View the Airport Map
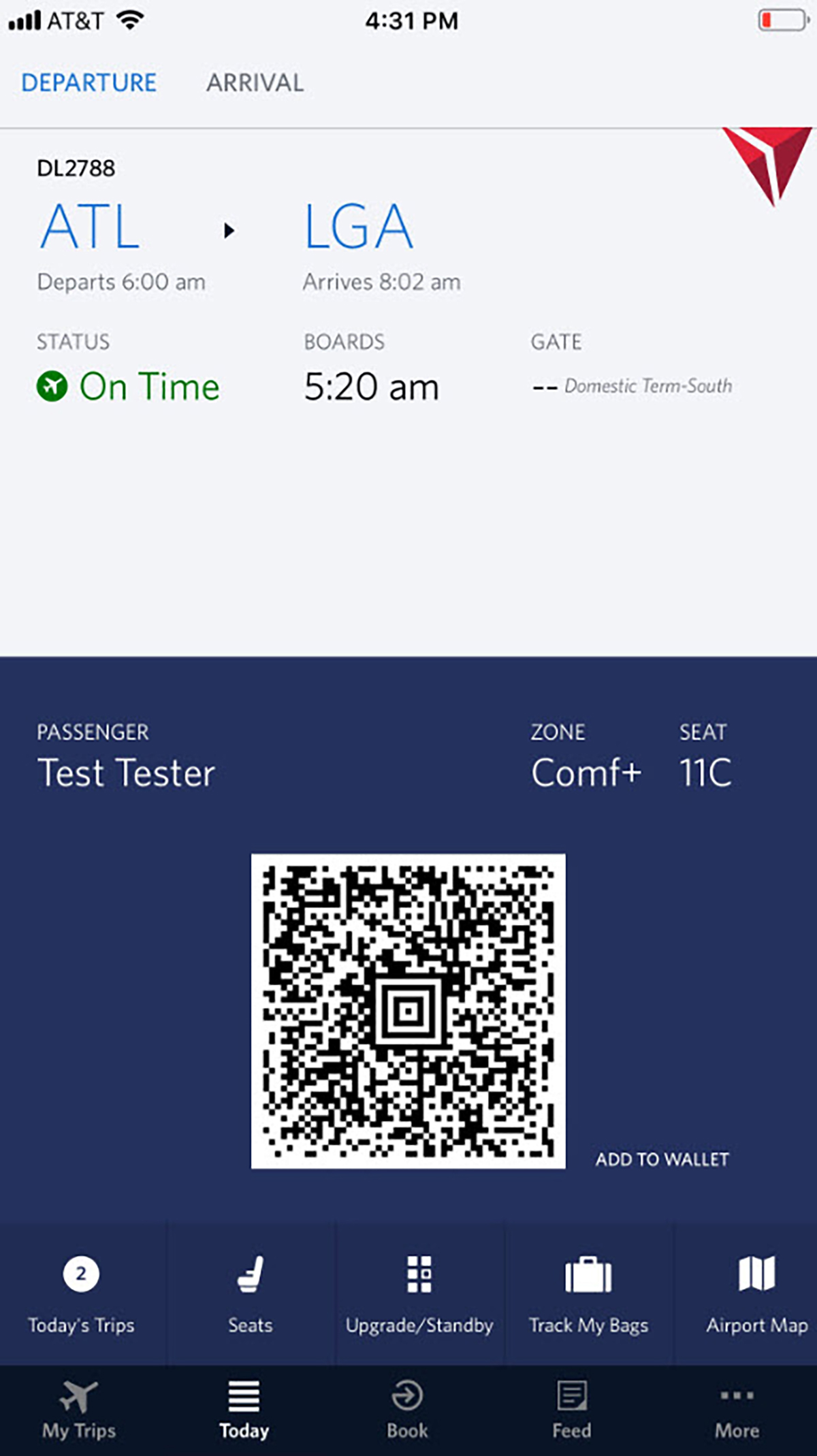This screenshot has width=817, height=1456. [x=756, y=1294]
